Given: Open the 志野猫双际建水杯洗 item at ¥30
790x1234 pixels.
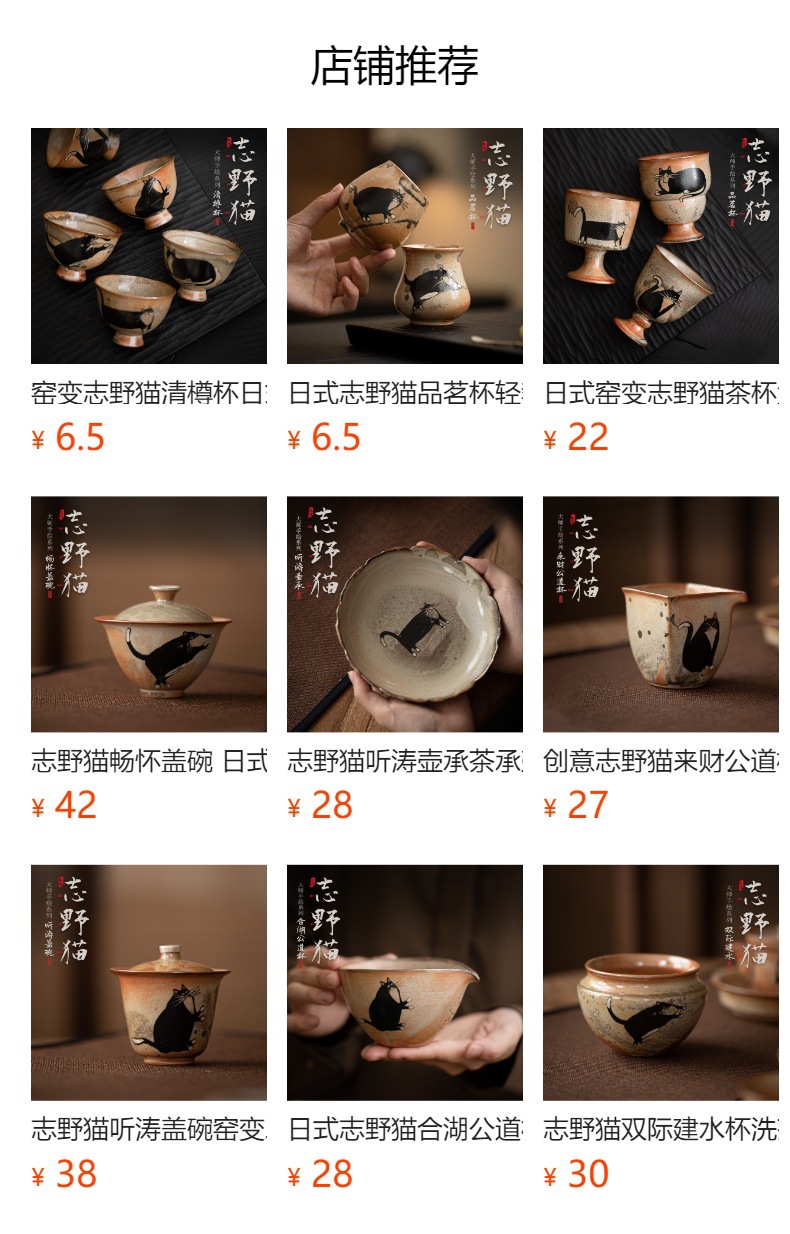Looking at the screenshot, I should click(x=661, y=1029).
